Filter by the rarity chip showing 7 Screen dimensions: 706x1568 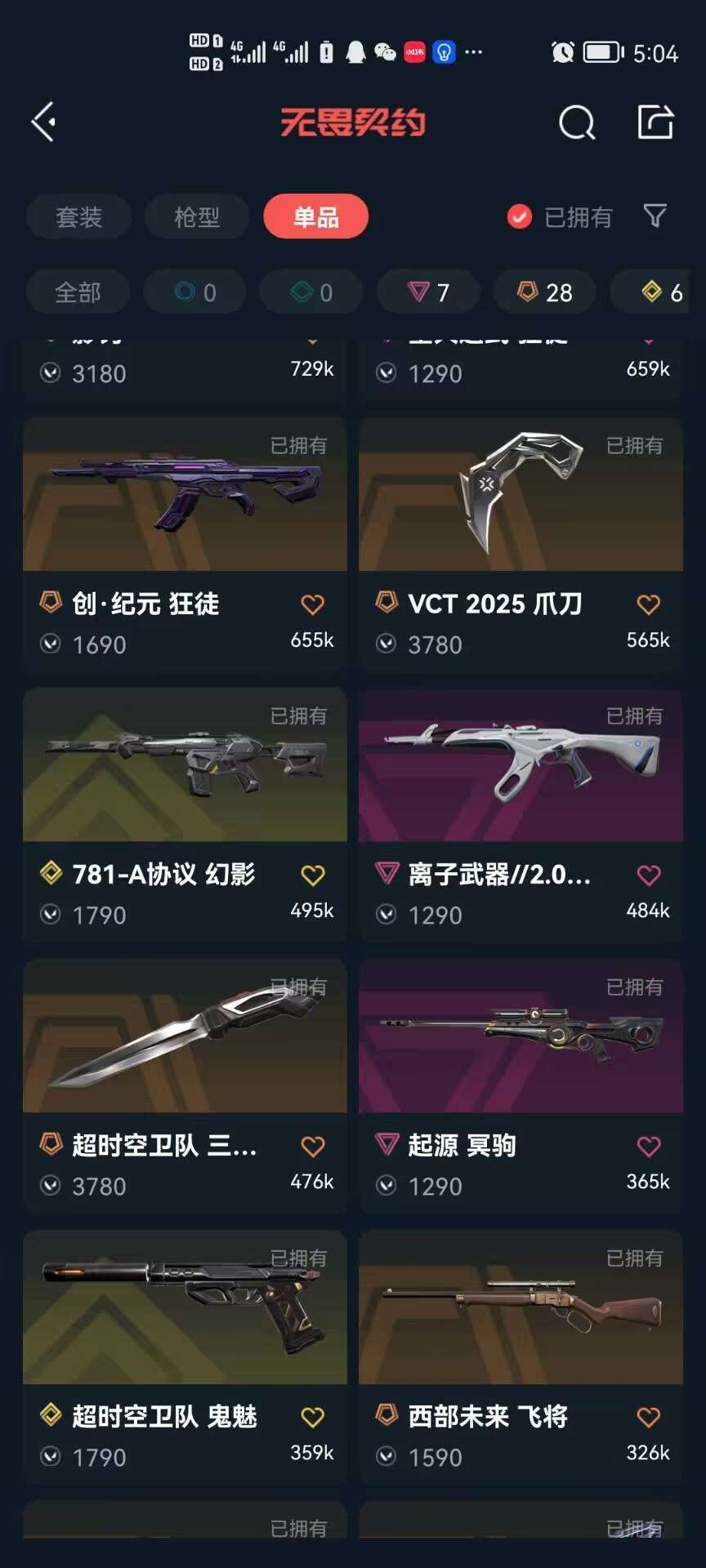[x=428, y=292]
